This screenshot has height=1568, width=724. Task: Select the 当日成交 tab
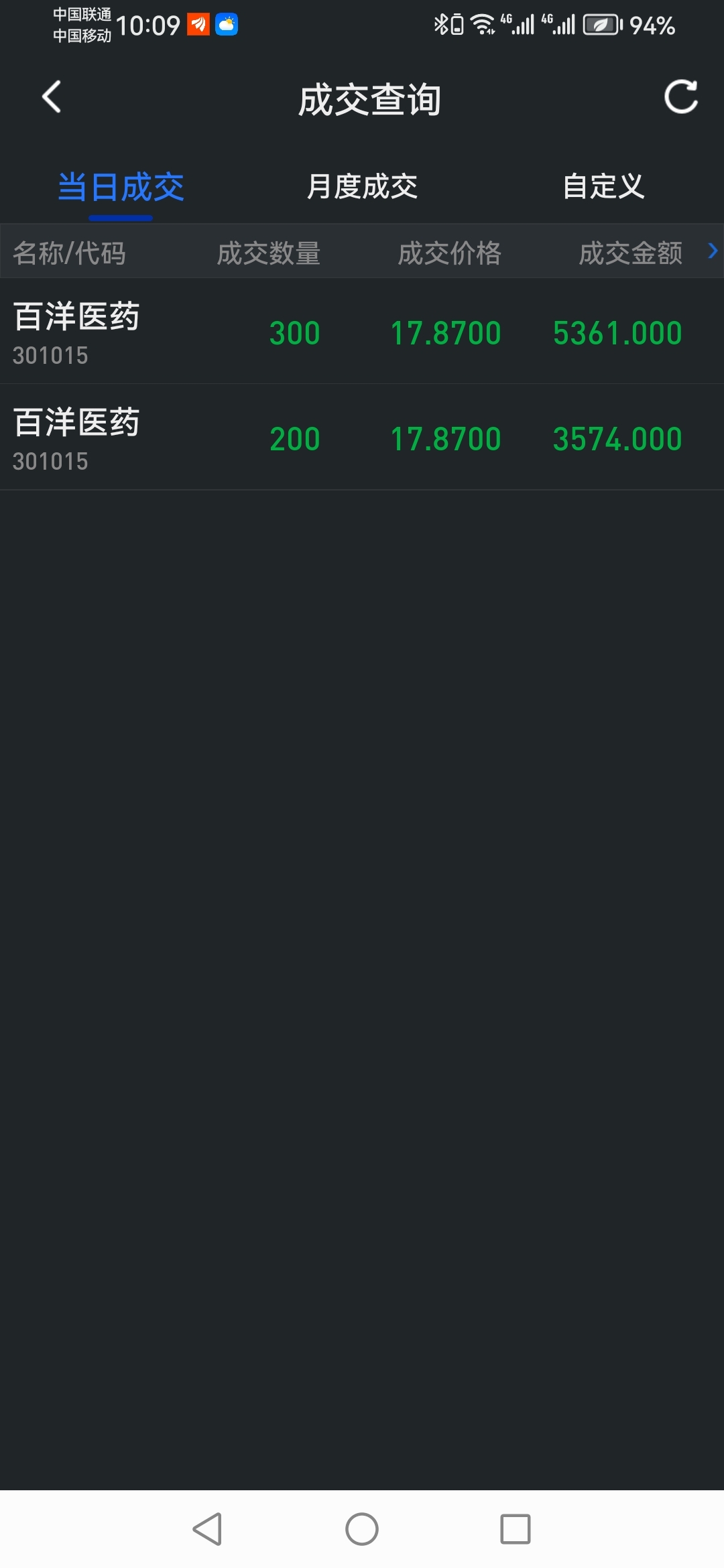(121, 187)
